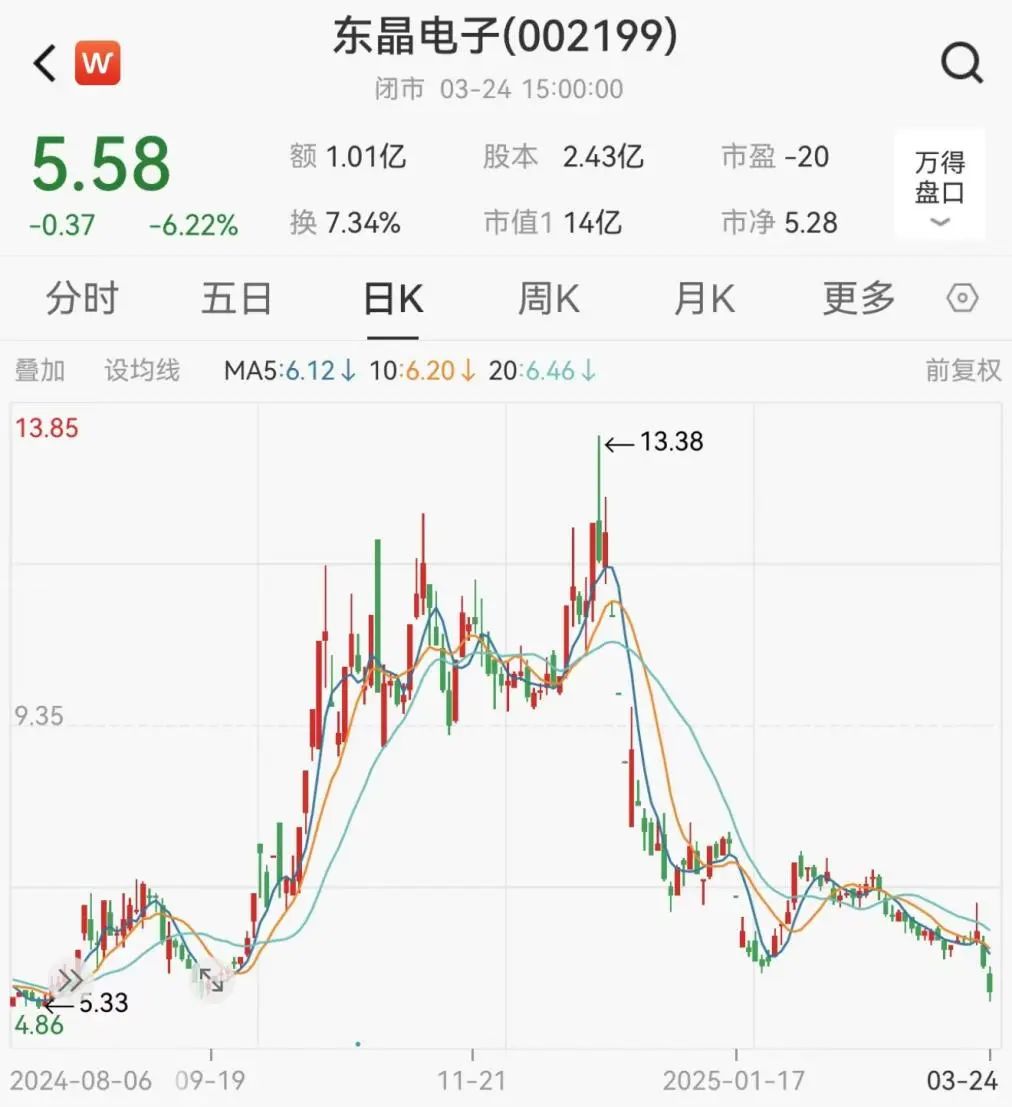Switch to the 分时 intraday tab
The height and width of the screenshot is (1107, 1012).
point(82,297)
